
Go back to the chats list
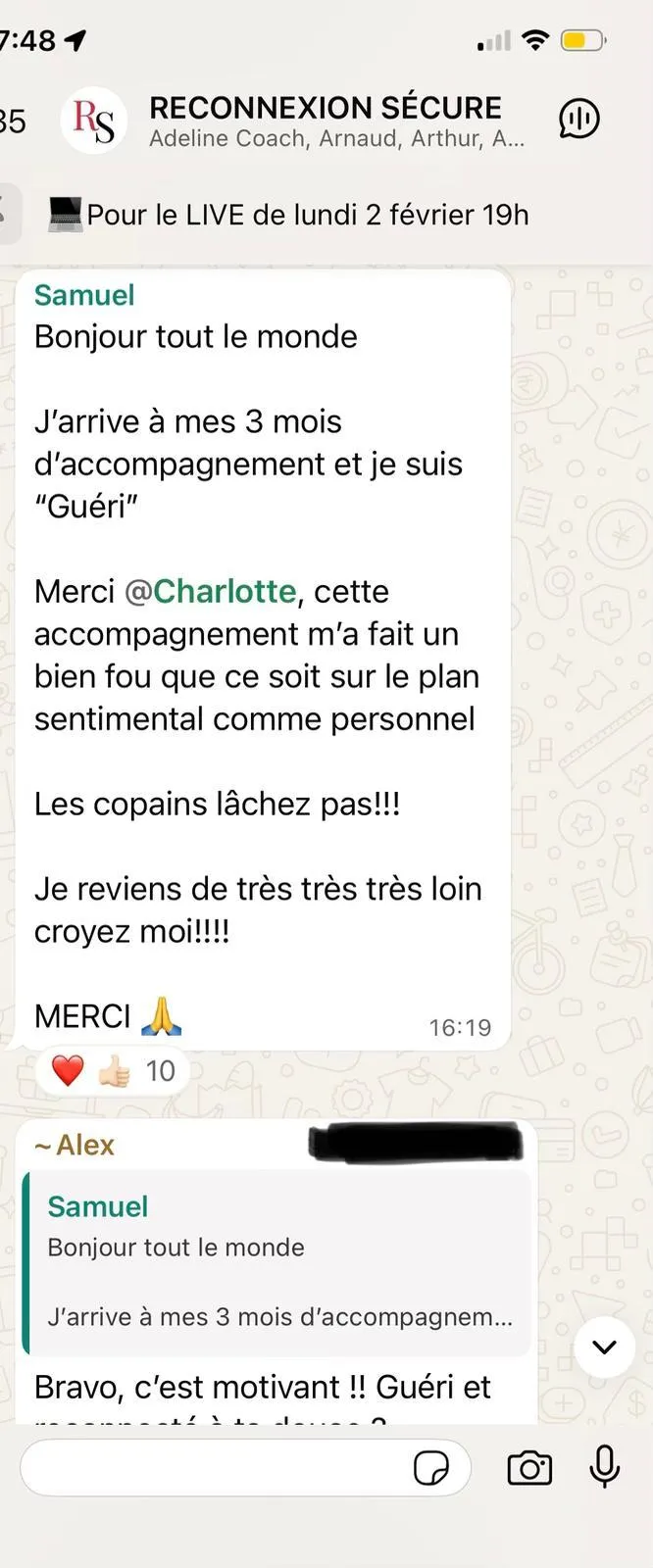pos(10,120)
